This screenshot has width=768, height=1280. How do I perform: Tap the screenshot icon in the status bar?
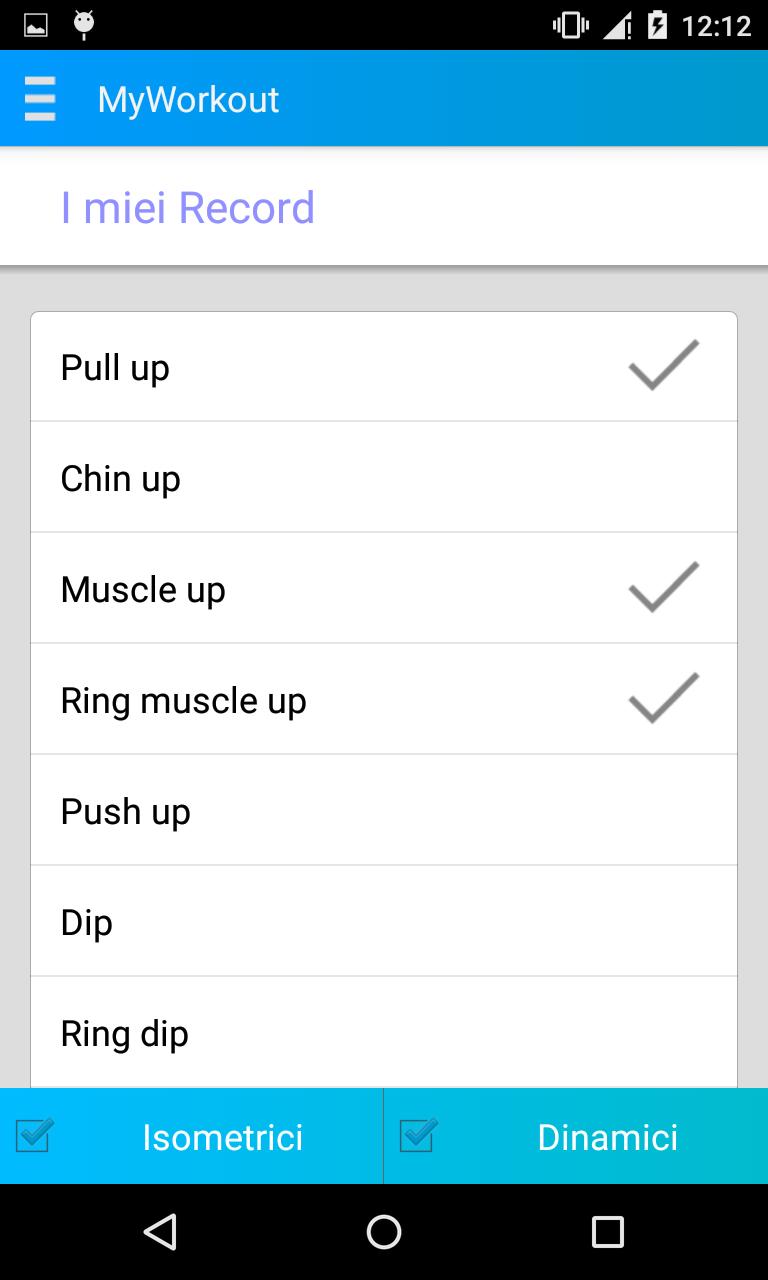click(x=36, y=22)
